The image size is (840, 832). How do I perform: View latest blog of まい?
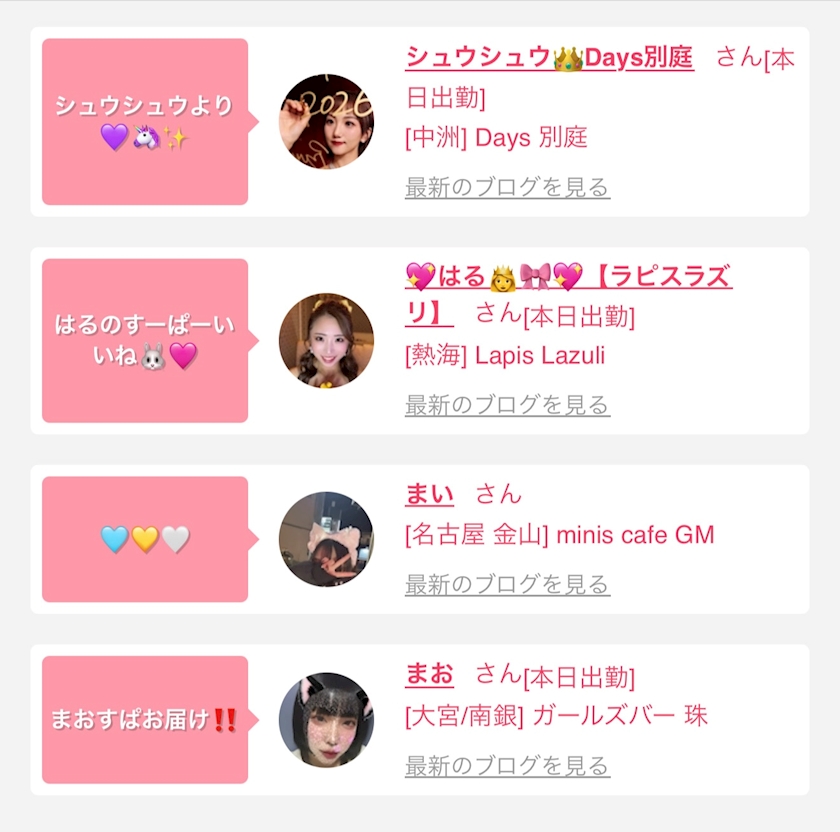(507, 584)
